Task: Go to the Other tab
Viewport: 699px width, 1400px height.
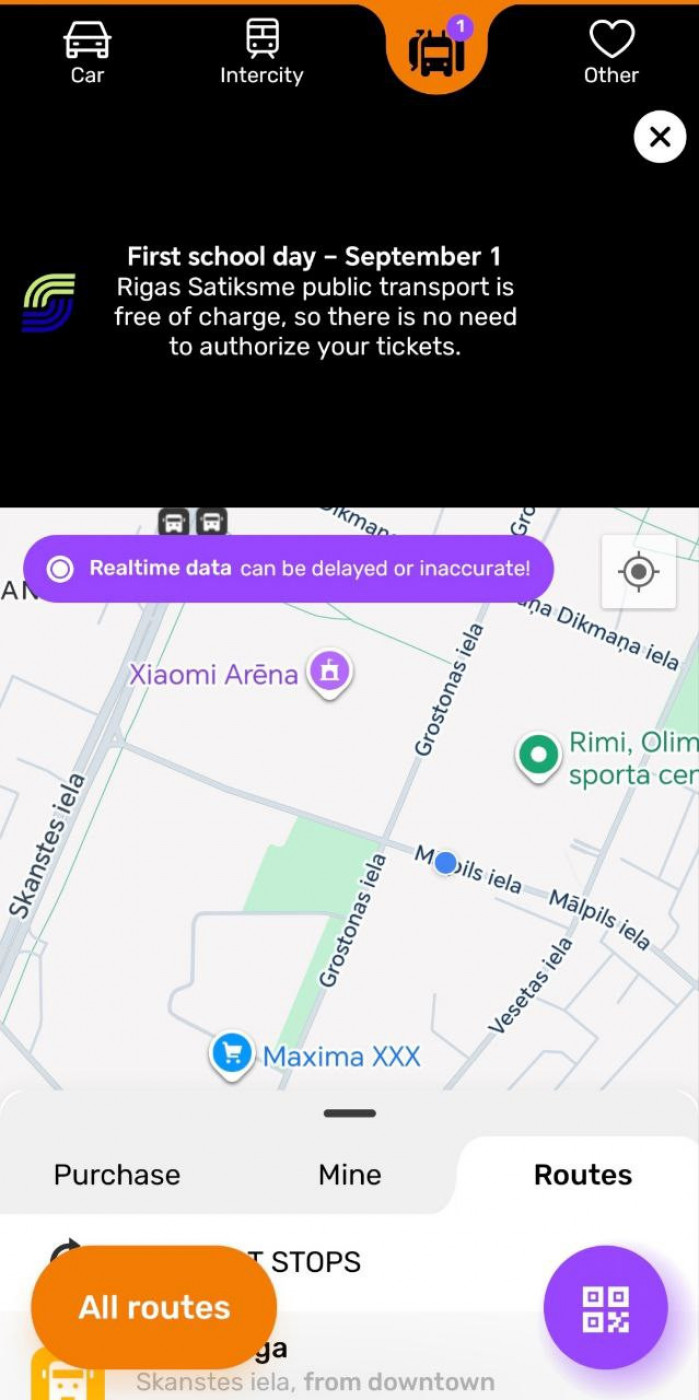Action: [x=611, y=52]
